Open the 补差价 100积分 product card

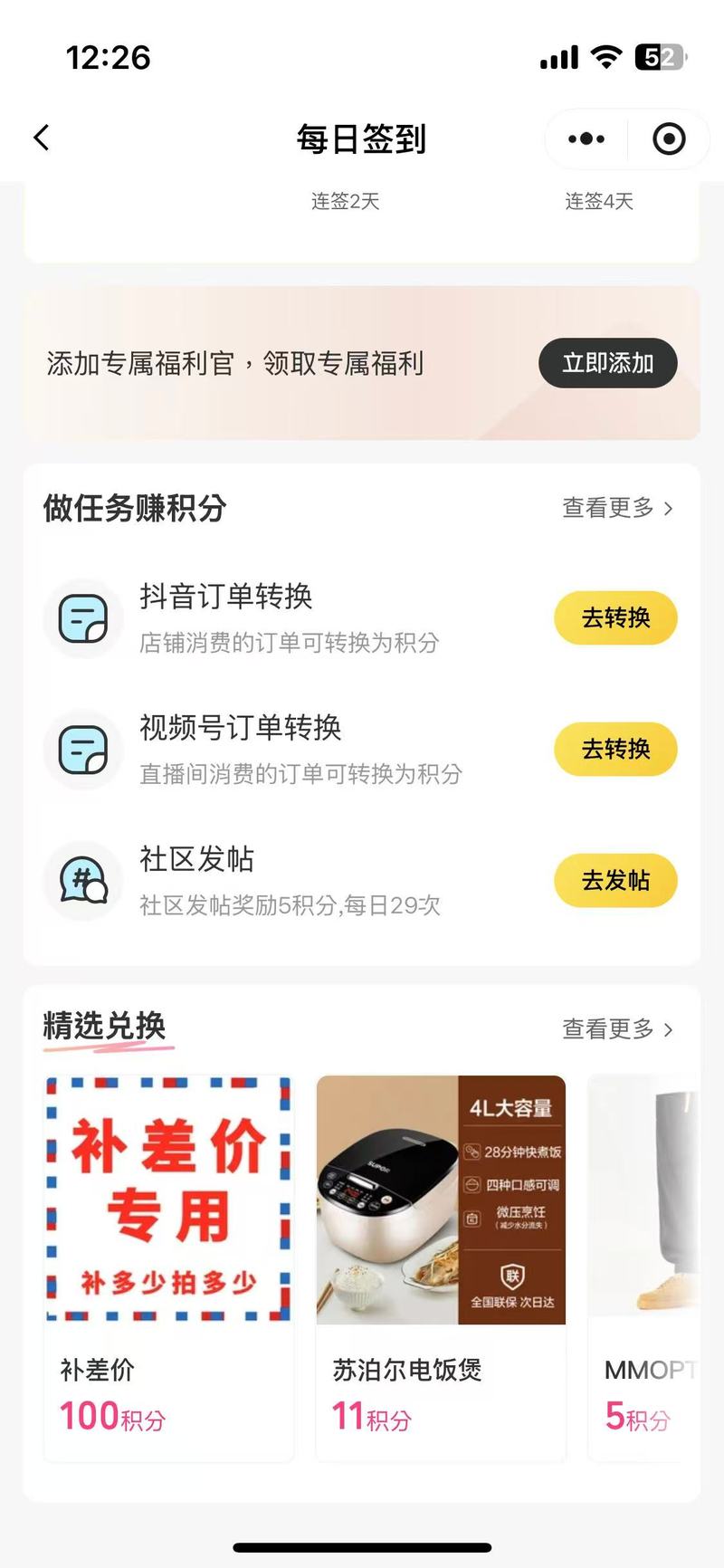(x=169, y=1267)
